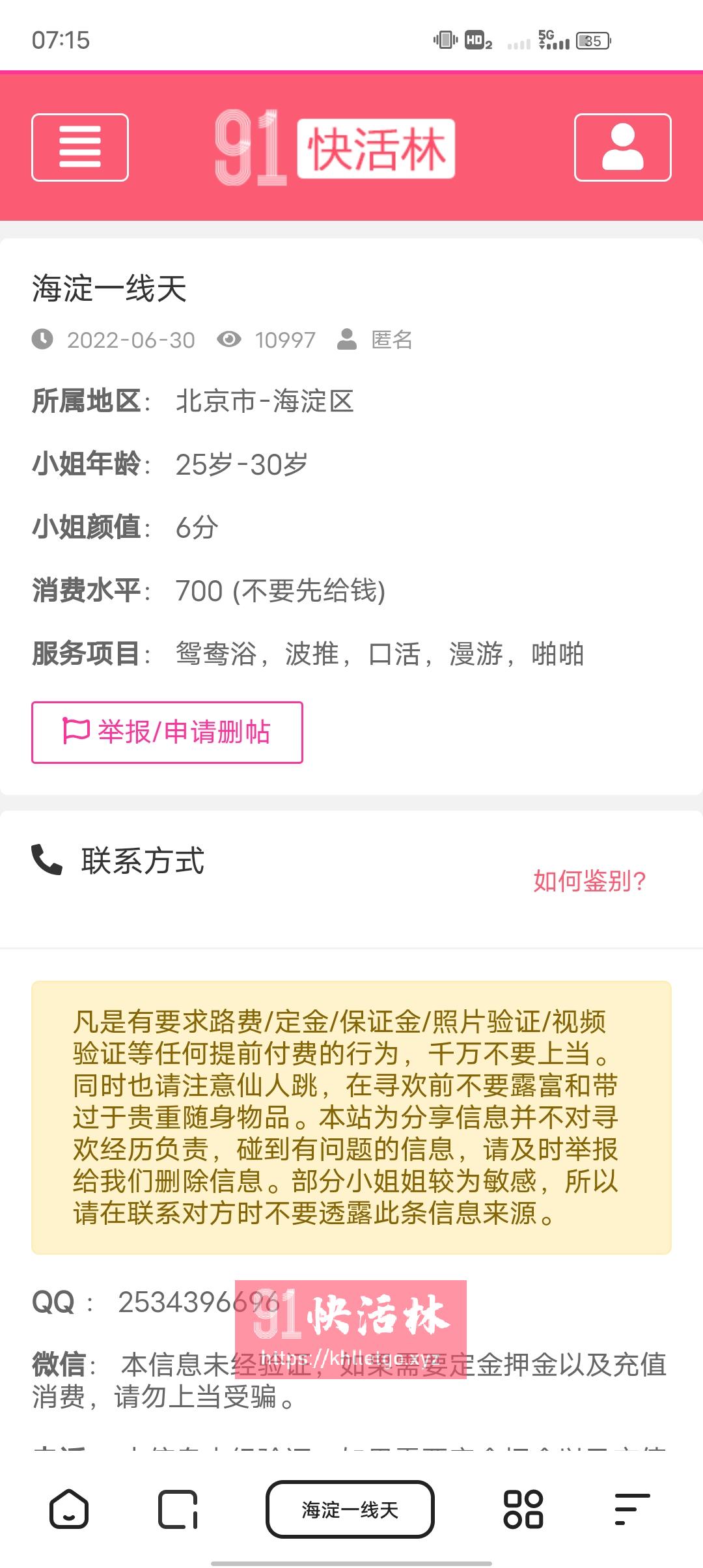Tap the person icon next to 匿名
Screen dimensions: 703x1568
[x=347, y=339]
